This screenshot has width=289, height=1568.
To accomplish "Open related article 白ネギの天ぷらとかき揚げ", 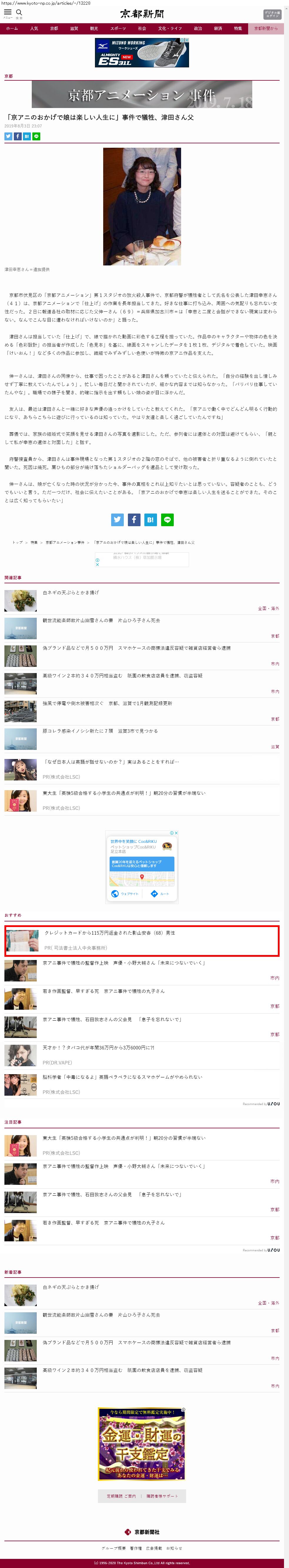I will 71,592.
